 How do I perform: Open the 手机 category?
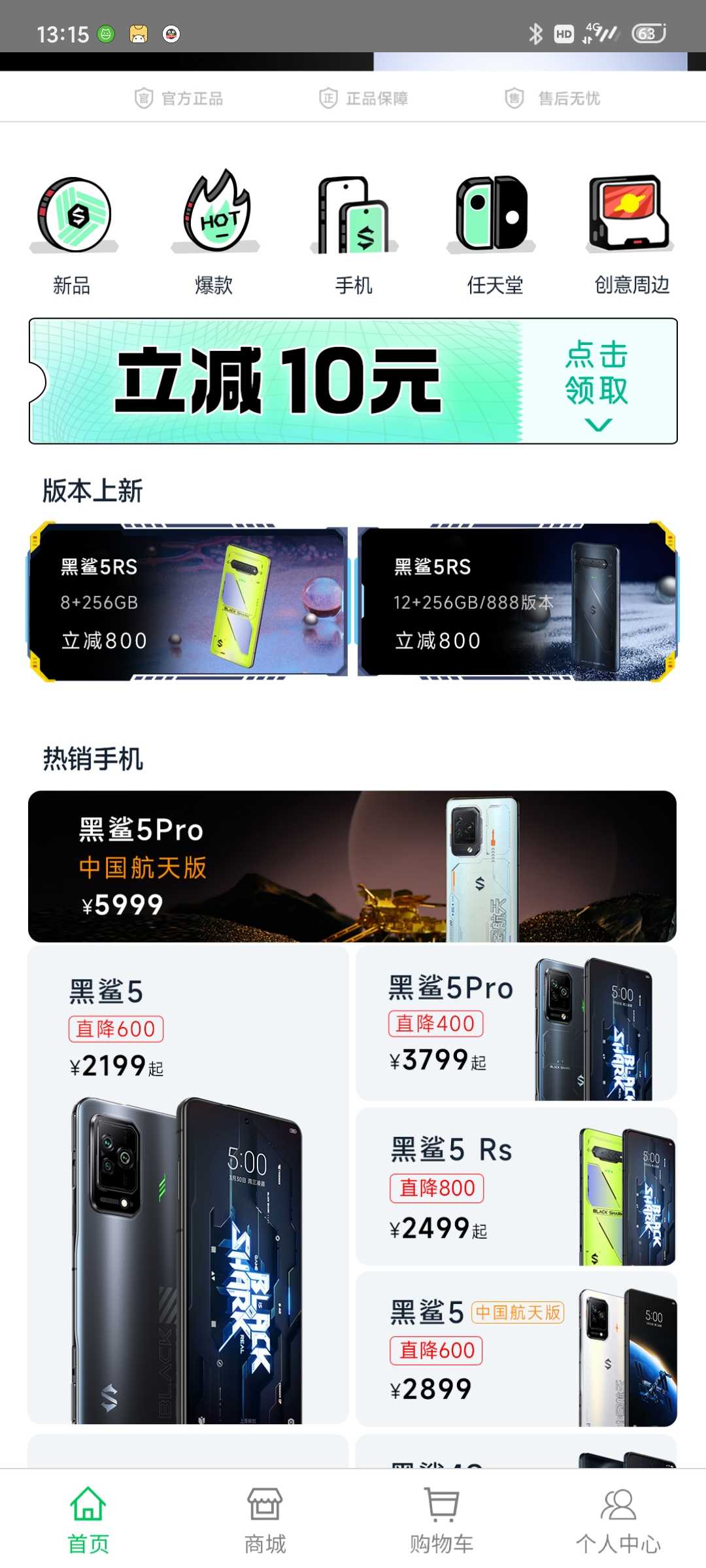(354, 233)
